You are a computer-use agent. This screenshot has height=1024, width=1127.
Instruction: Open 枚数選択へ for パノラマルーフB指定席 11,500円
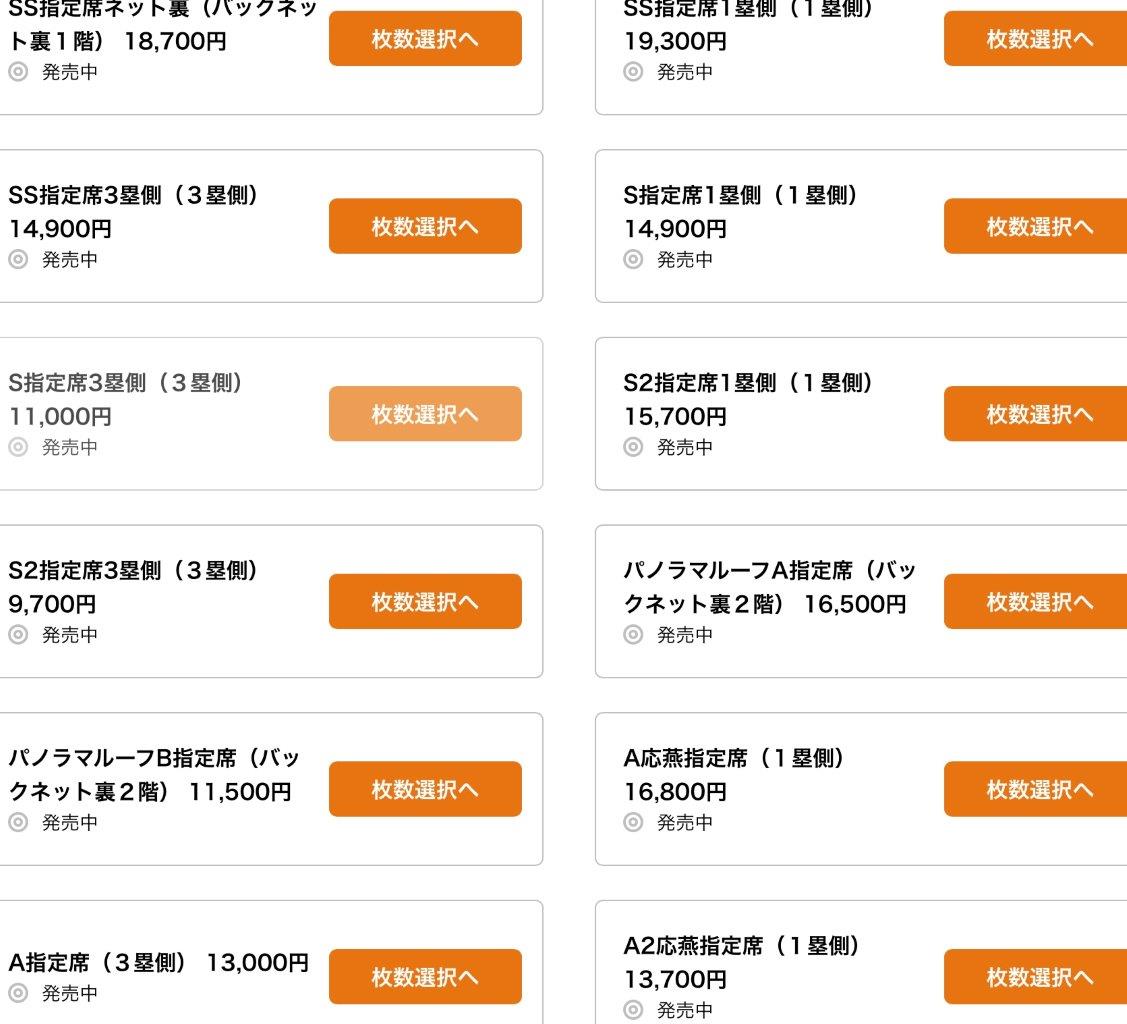[425, 789]
